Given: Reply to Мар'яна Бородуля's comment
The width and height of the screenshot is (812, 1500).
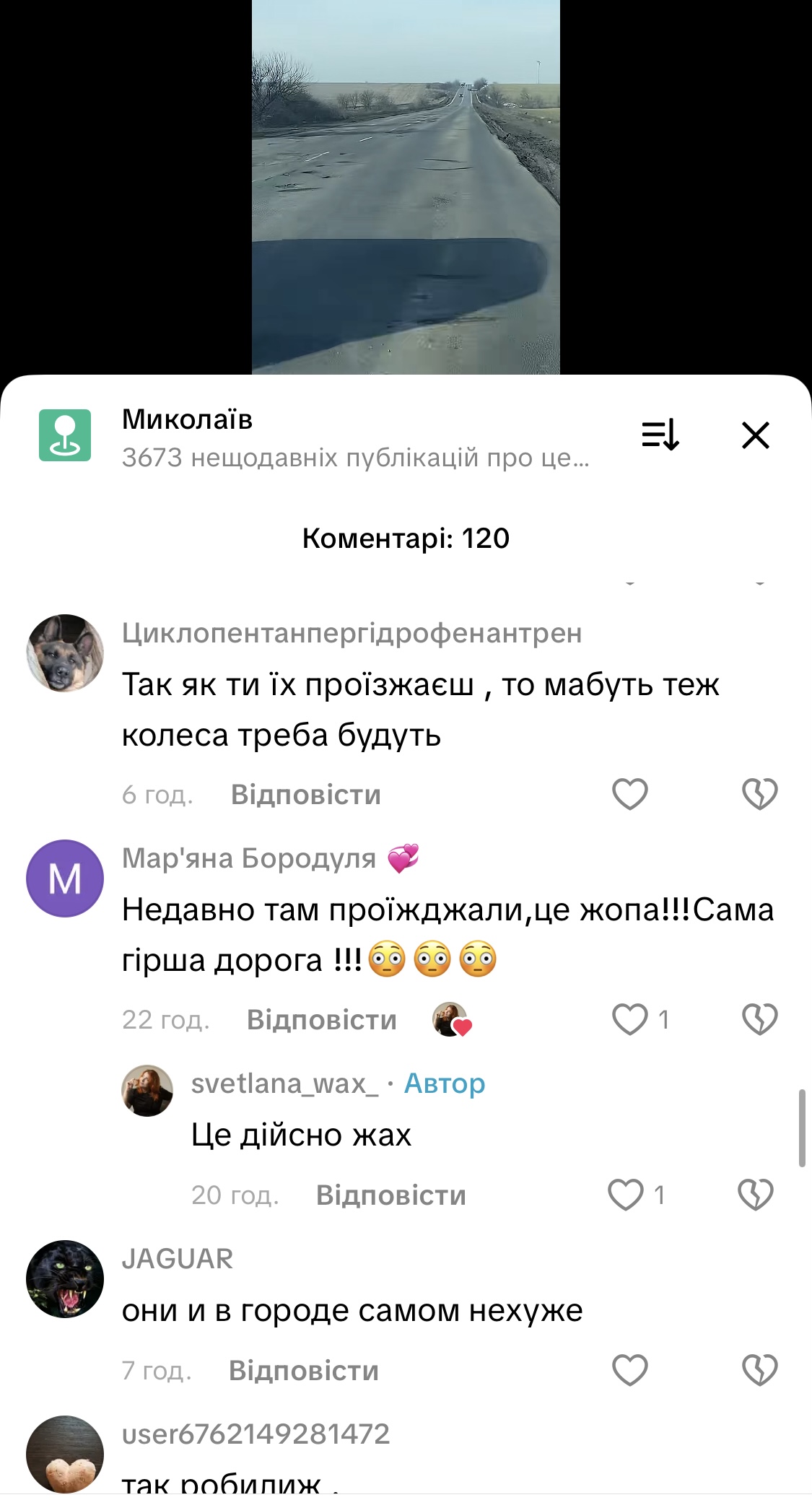Looking at the screenshot, I should pos(321,1020).
